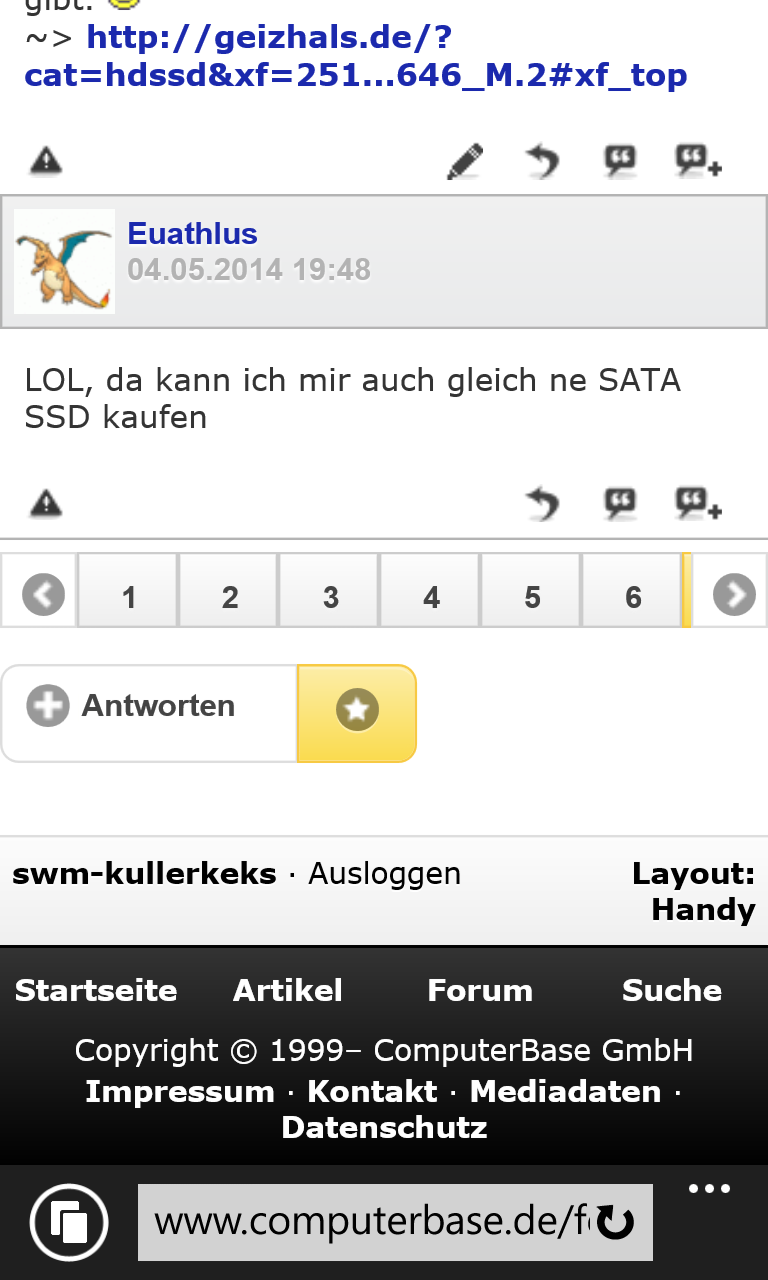768x1280 pixels.
Task: Go to the next page arrow
Action: point(734,595)
